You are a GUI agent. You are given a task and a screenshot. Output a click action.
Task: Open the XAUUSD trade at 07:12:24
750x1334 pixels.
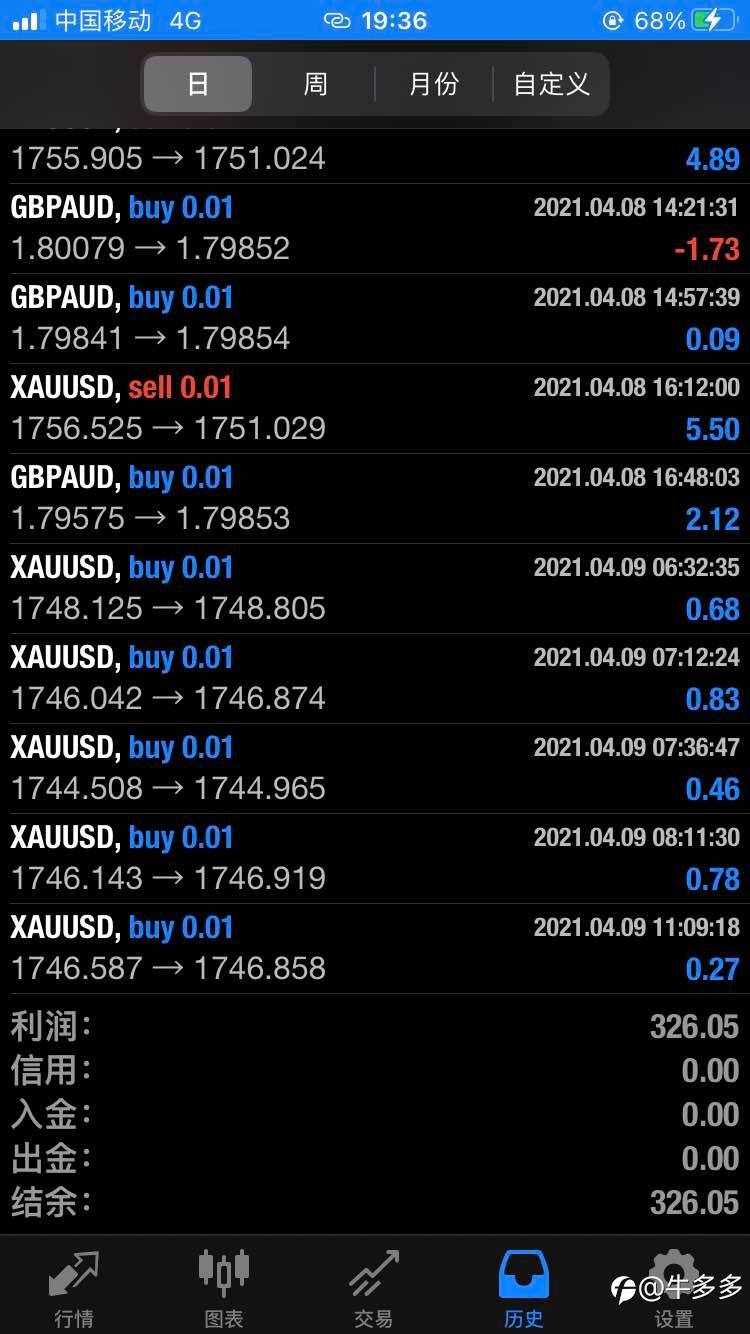(x=375, y=678)
